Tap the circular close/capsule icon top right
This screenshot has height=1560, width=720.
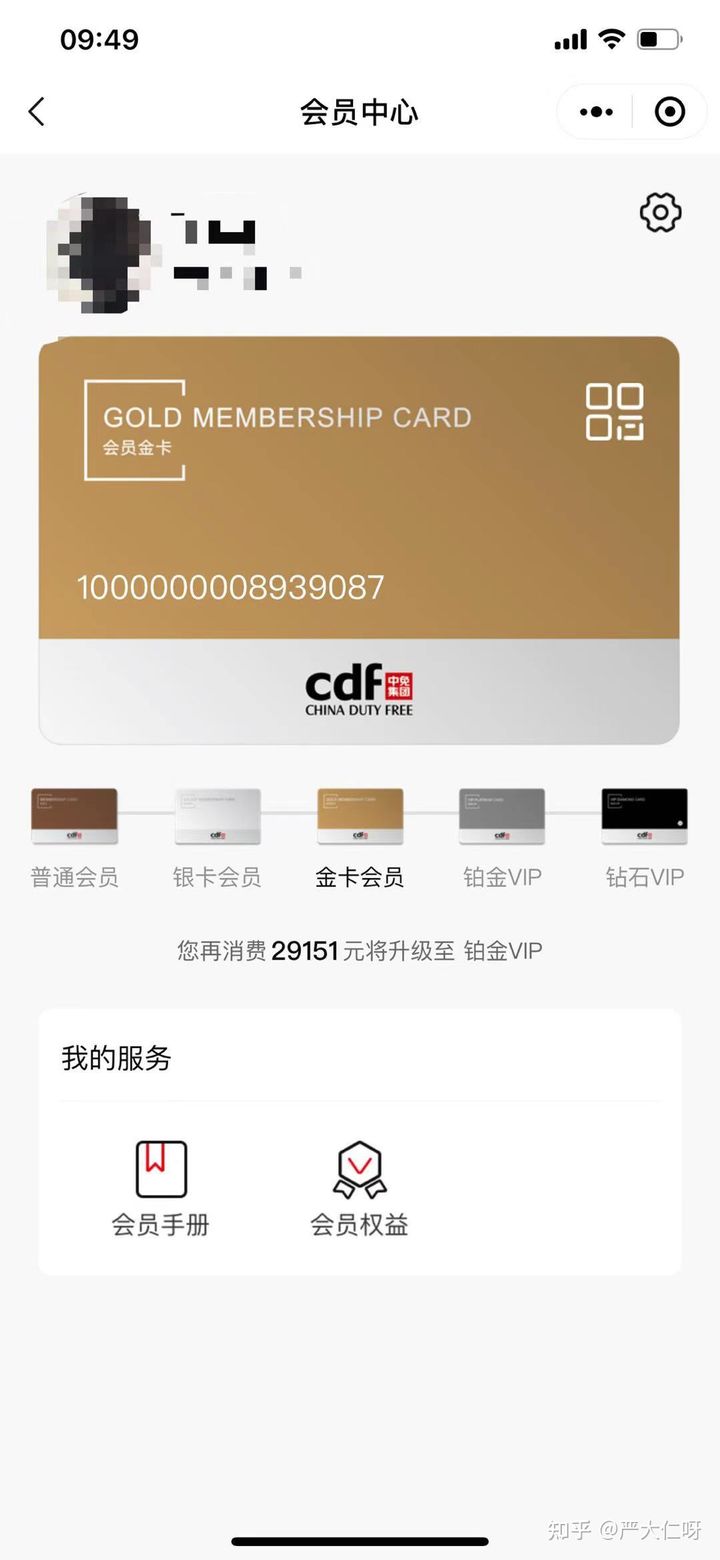click(x=668, y=112)
